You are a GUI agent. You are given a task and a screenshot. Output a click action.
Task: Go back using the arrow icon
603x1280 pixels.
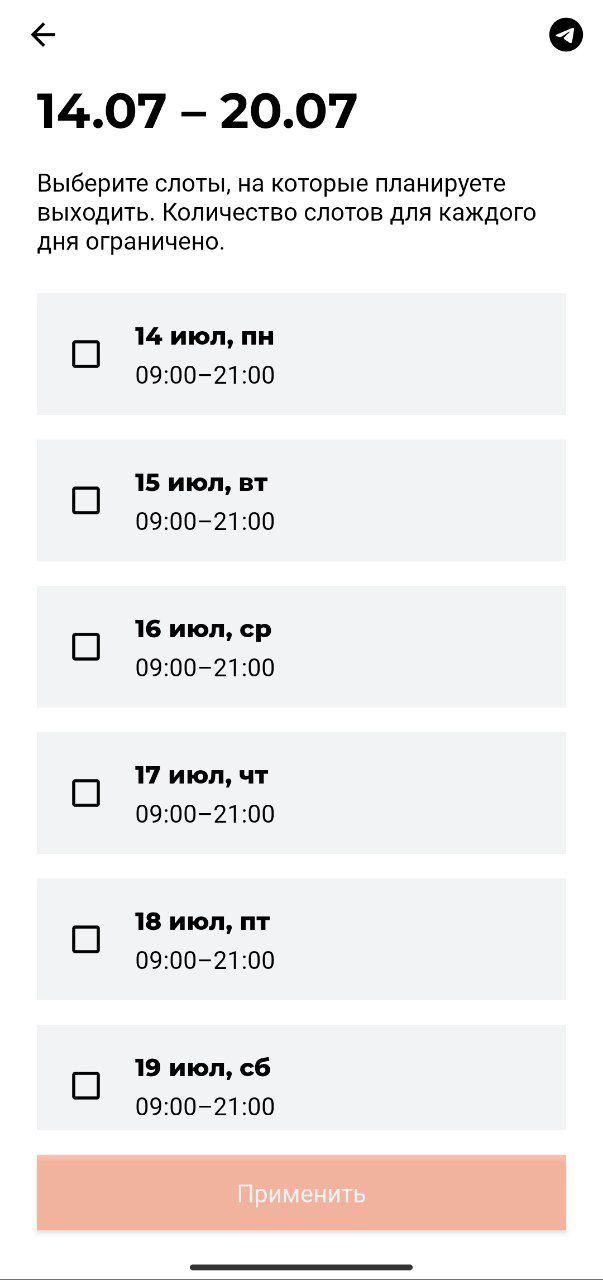click(x=43, y=35)
